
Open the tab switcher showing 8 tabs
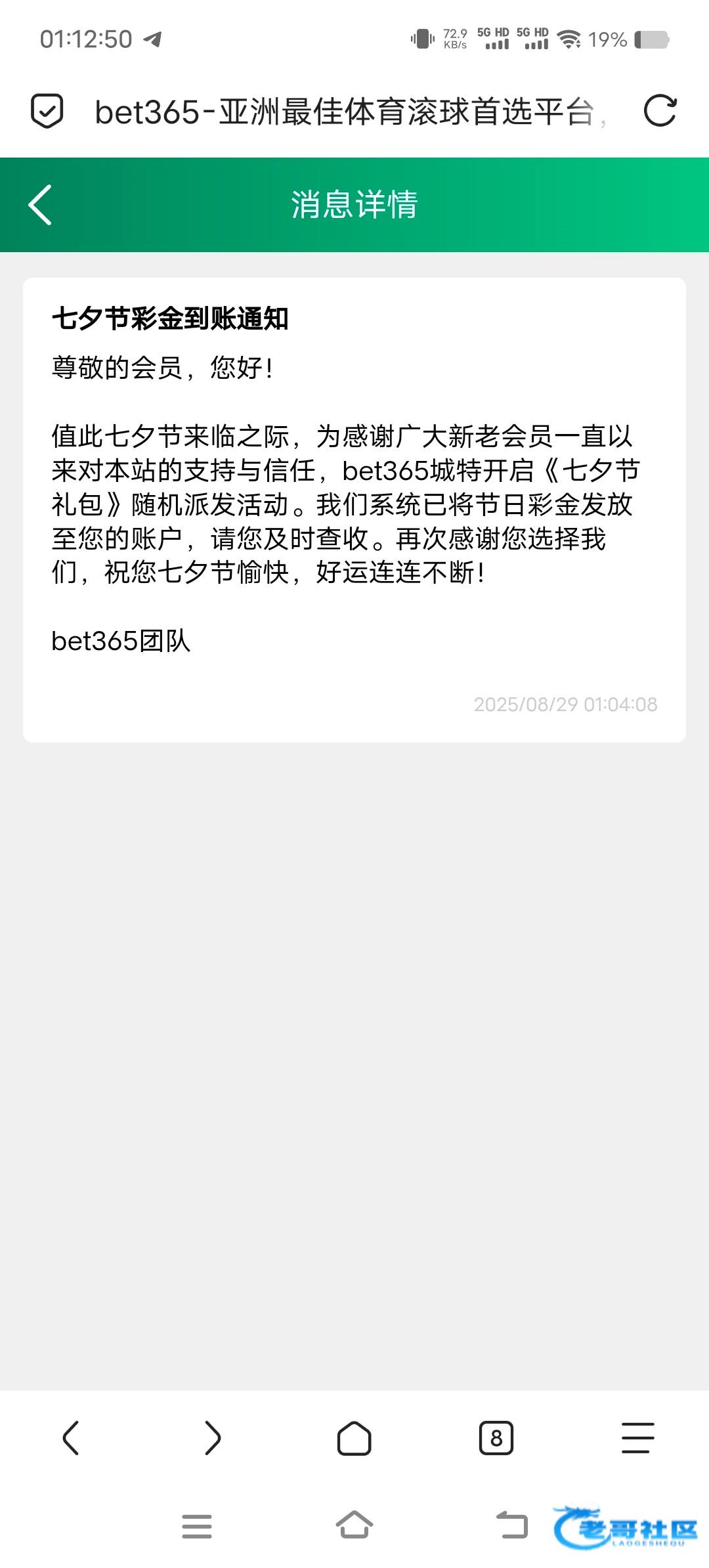[x=496, y=1438]
